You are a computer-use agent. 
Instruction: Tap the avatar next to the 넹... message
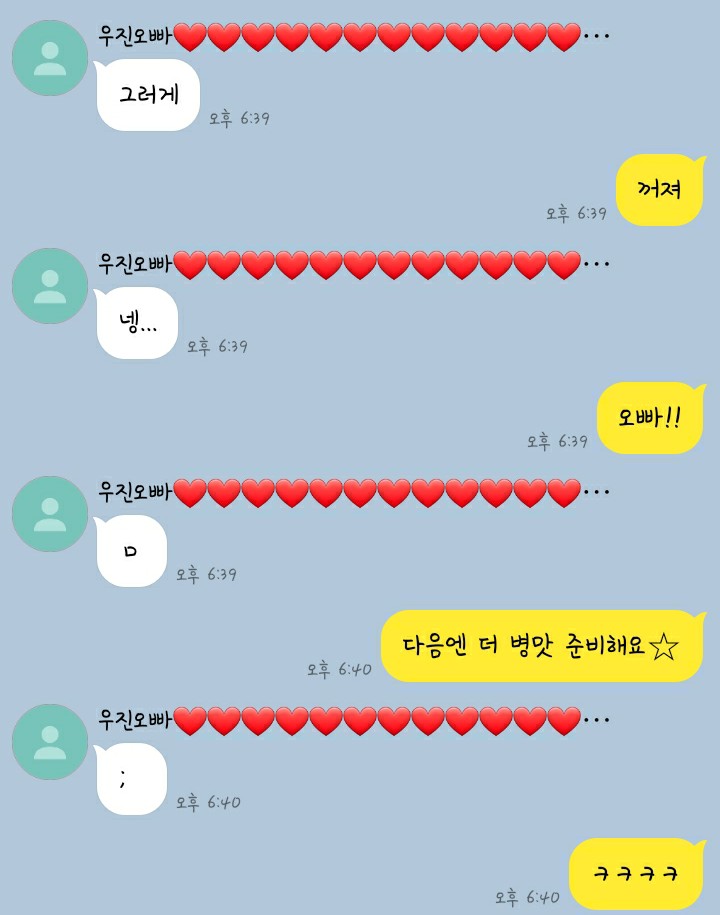click(x=50, y=286)
